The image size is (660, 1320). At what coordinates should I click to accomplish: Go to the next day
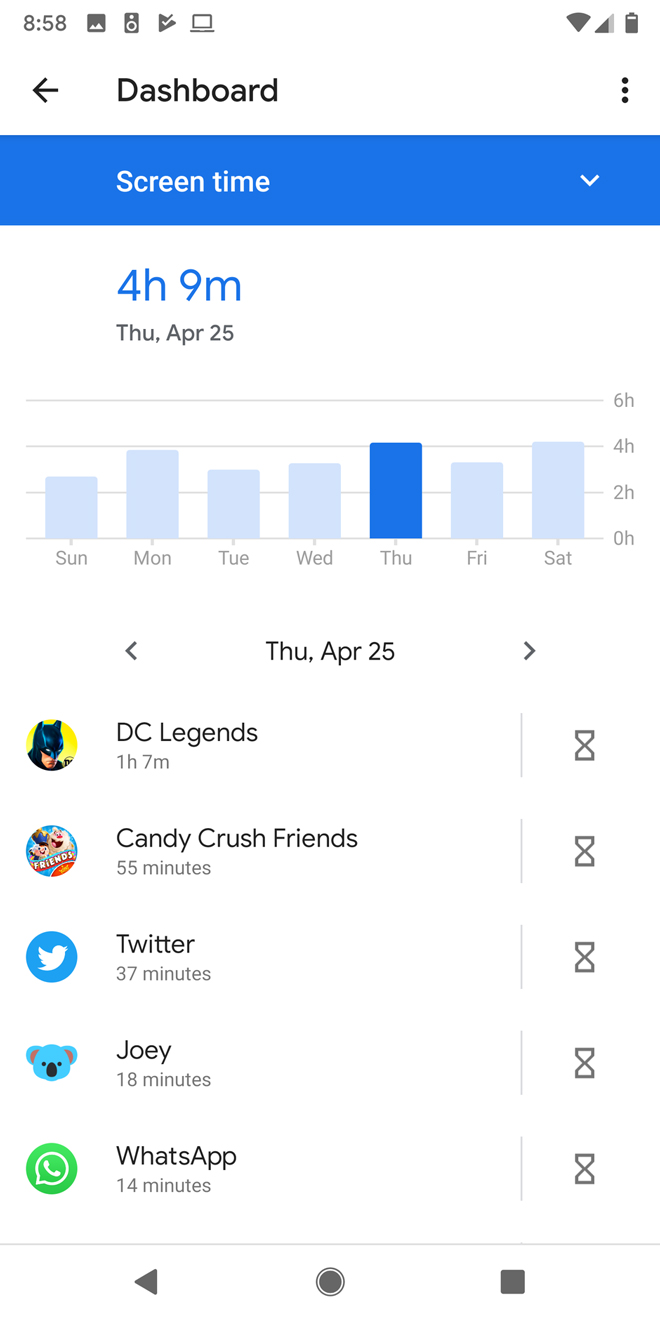click(x=529, y=651)
